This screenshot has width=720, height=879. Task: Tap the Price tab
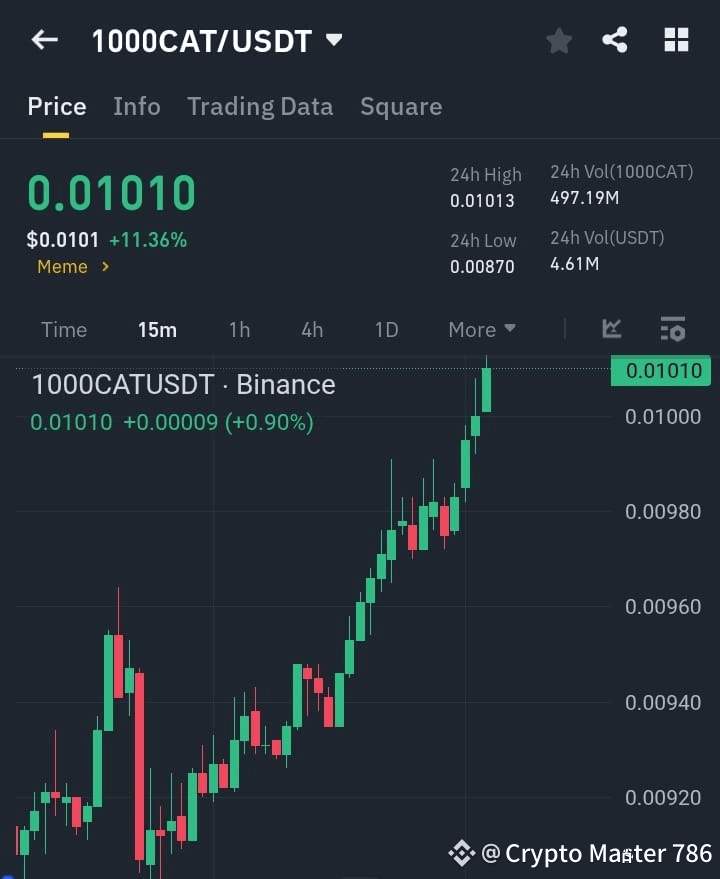coord(57,106)
